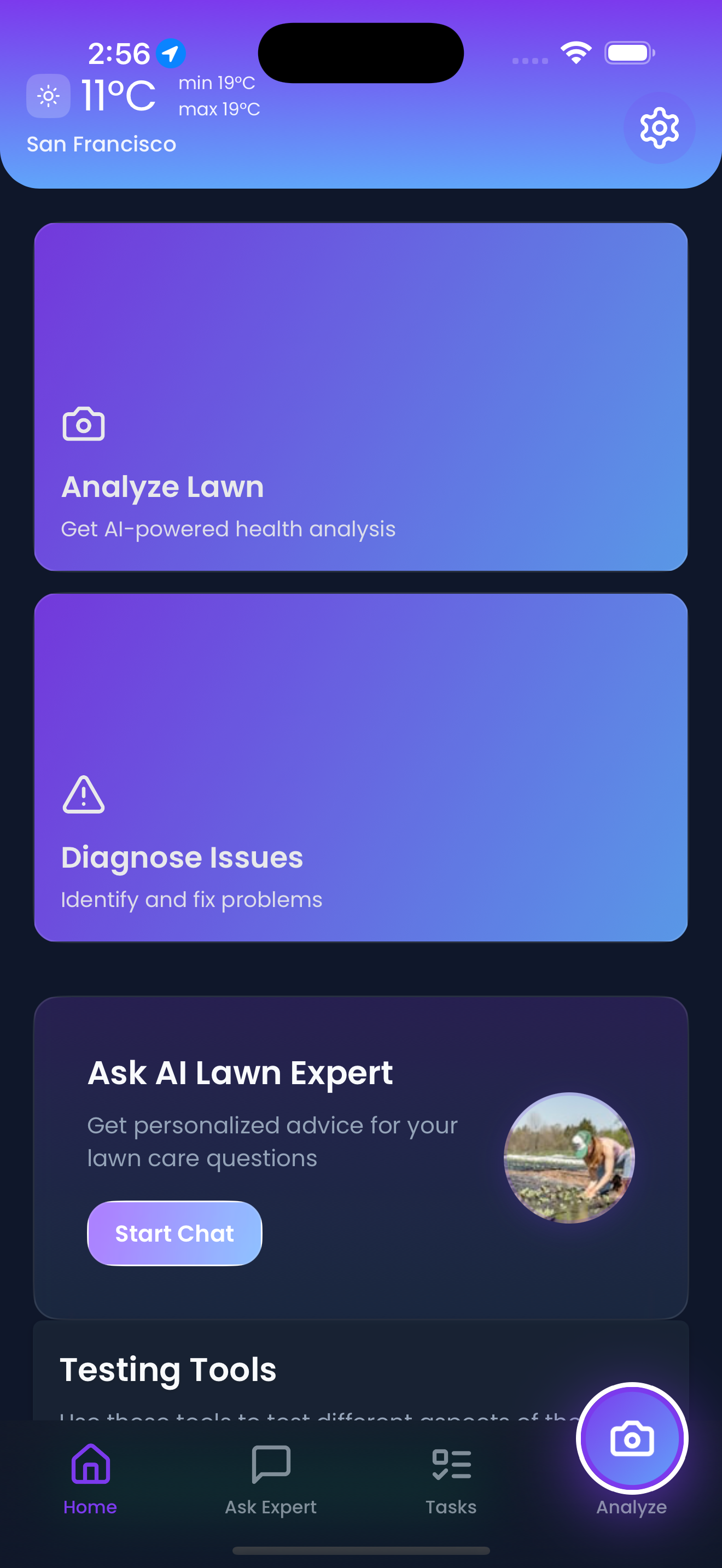Tap the 11°C temperature display

(117, 95)
